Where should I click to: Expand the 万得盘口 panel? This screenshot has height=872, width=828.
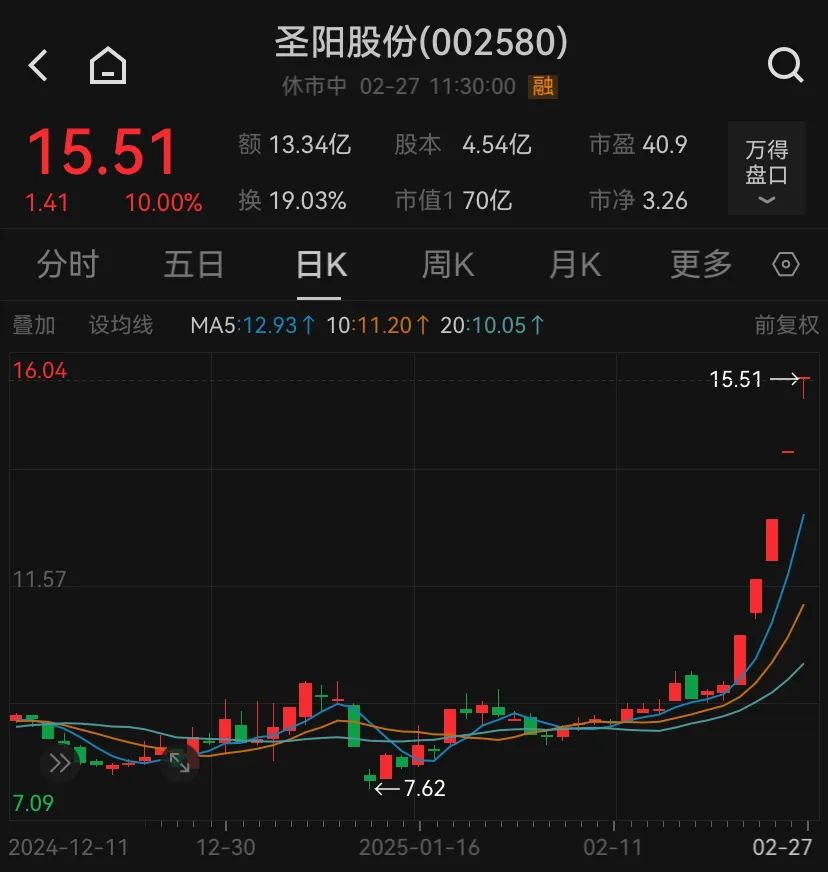pos(766,170)
